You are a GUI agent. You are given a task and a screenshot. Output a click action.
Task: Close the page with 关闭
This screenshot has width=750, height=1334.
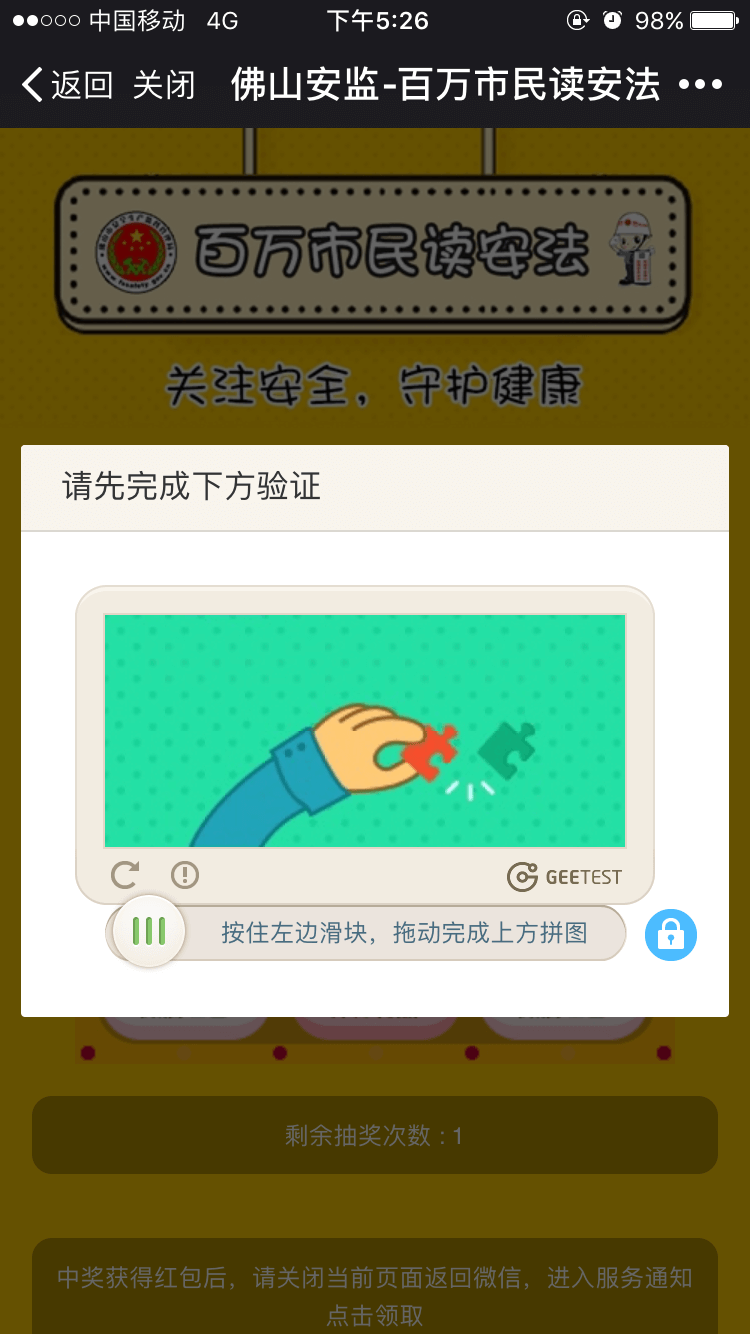click(163, 85)
